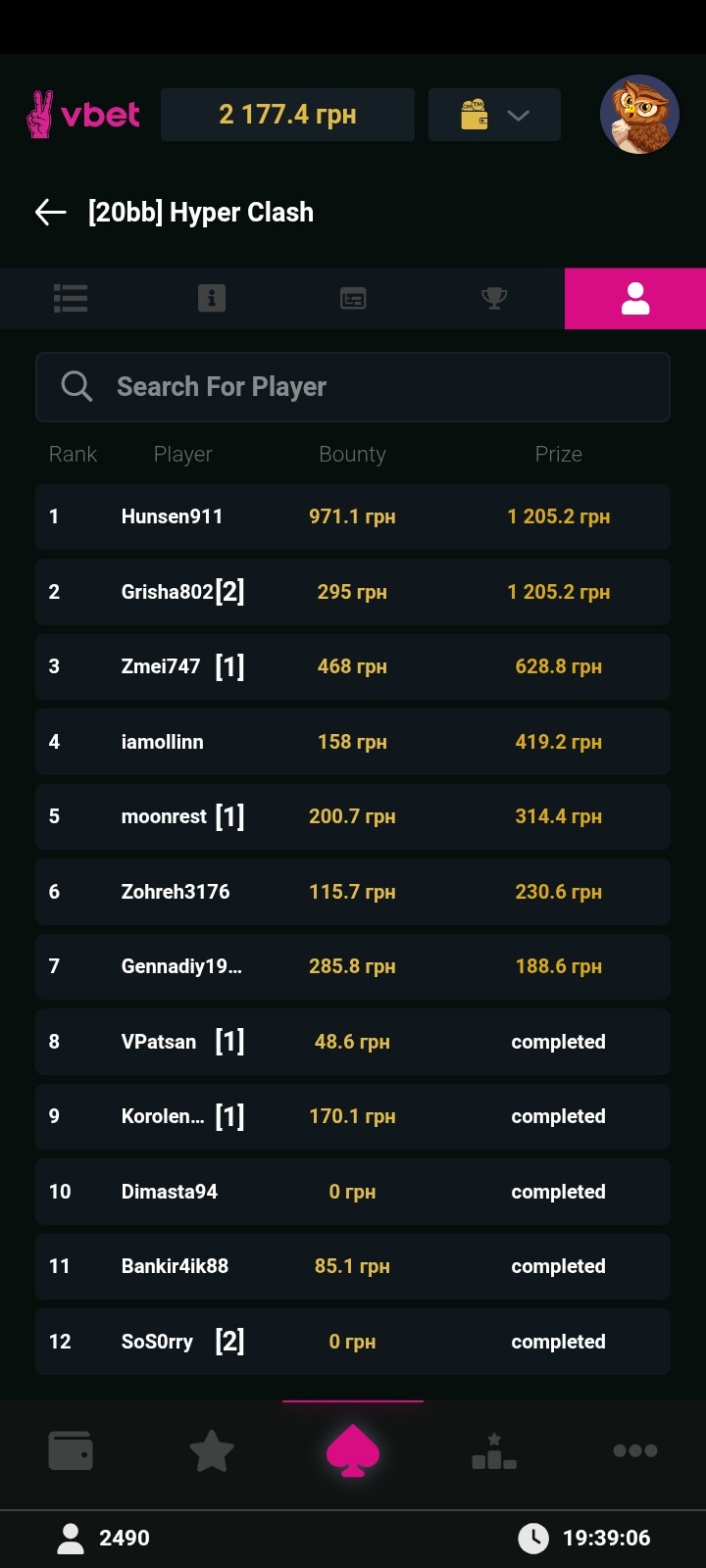Image resolution: width=706 pixels, height=1568 pixels.
Task: Open iamollinn's row
Action: (353, 742)
